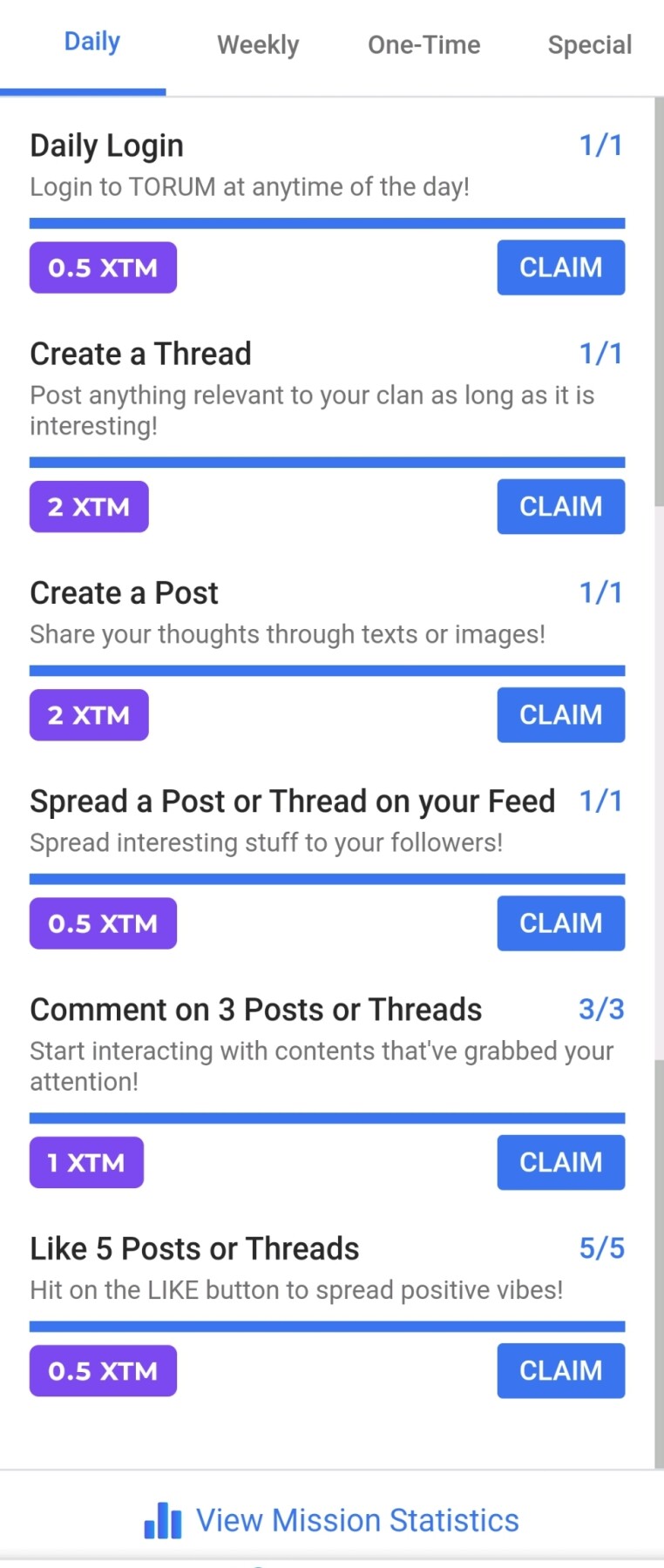Claim reward for Create a Thread
The image size is (664, 1568).
pos(560,506)
